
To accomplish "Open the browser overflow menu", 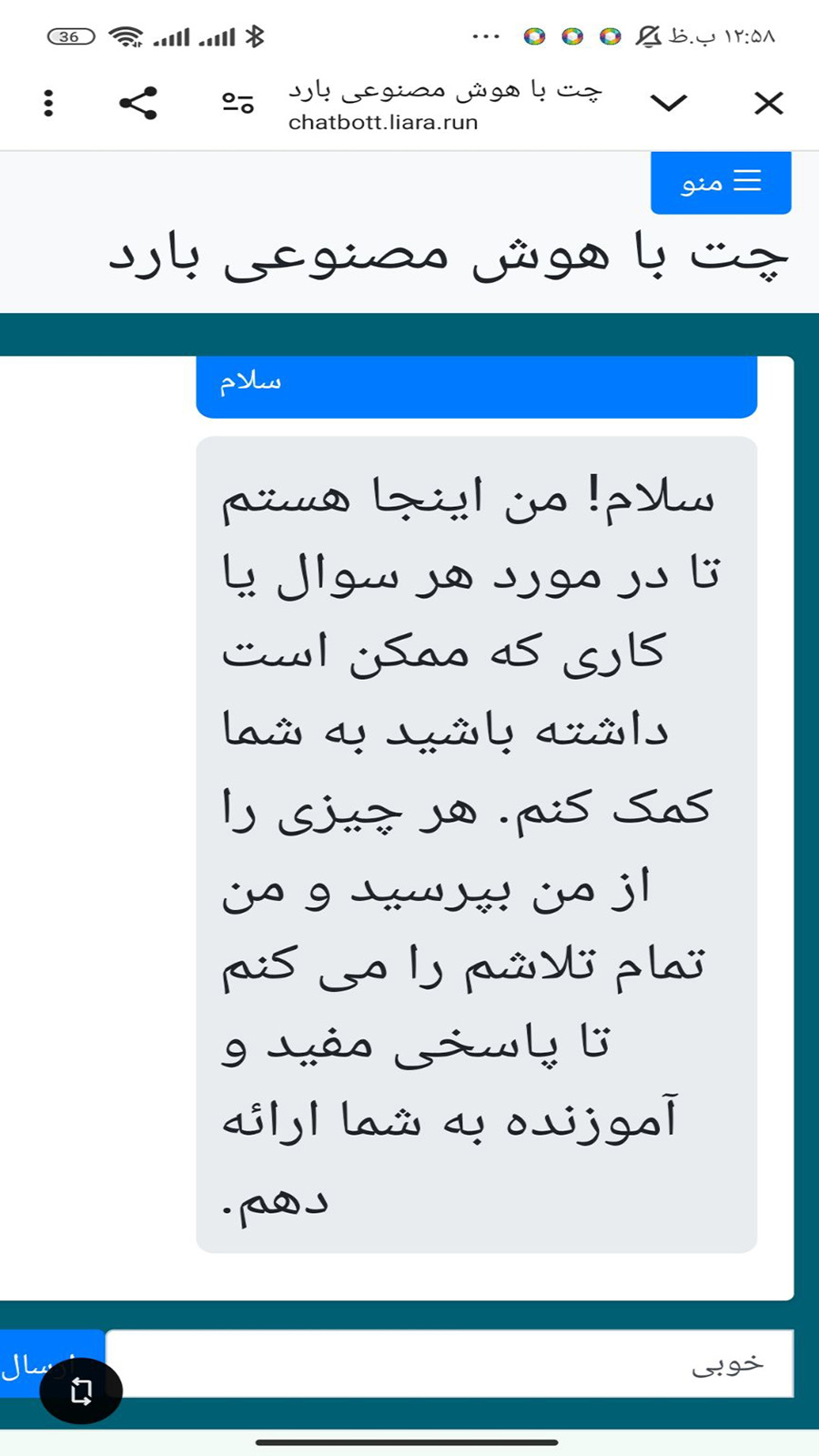I will point(49,103).
